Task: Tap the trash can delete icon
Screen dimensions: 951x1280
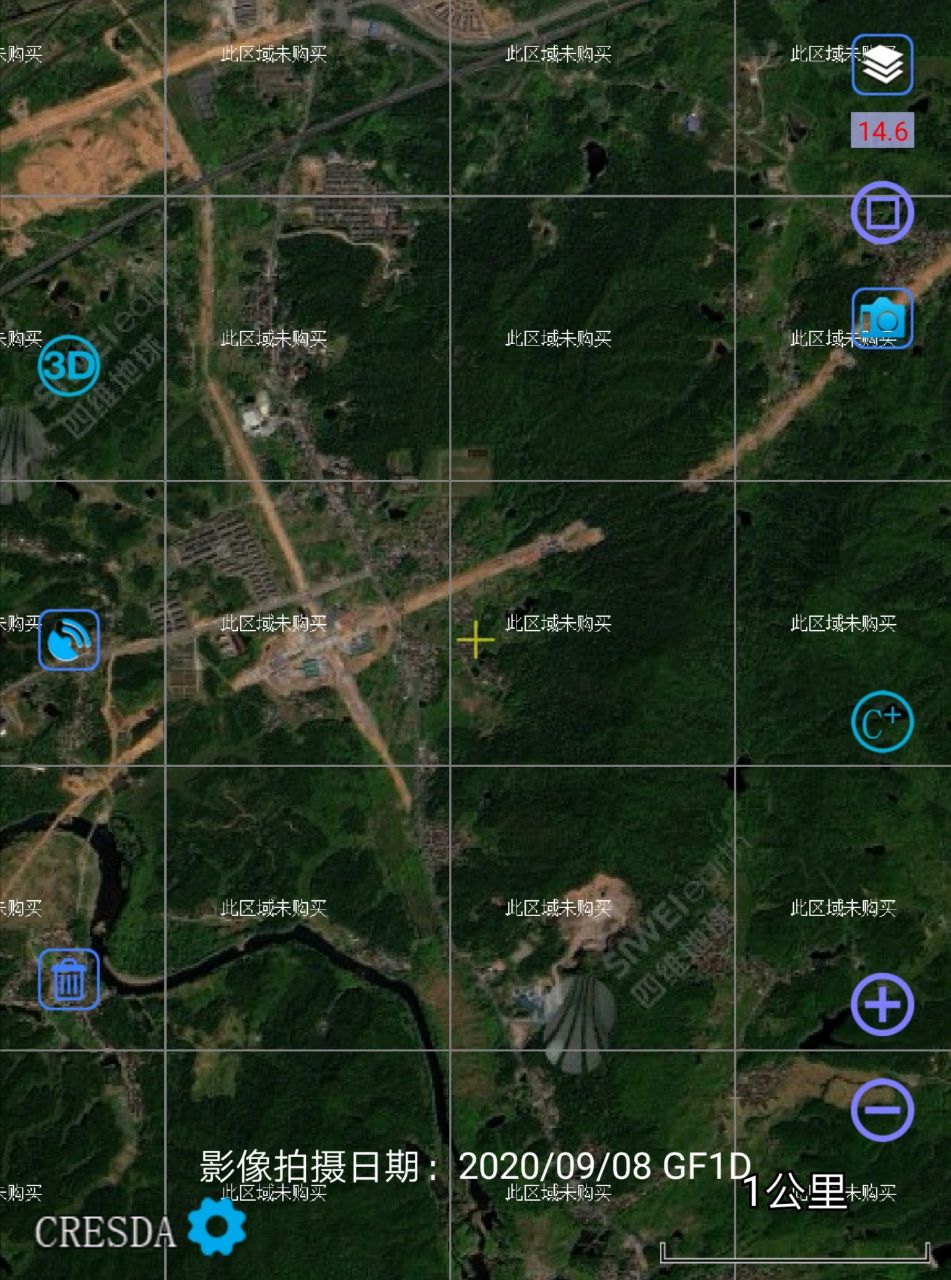Action: pyautogui.click(x=69, y=979)
